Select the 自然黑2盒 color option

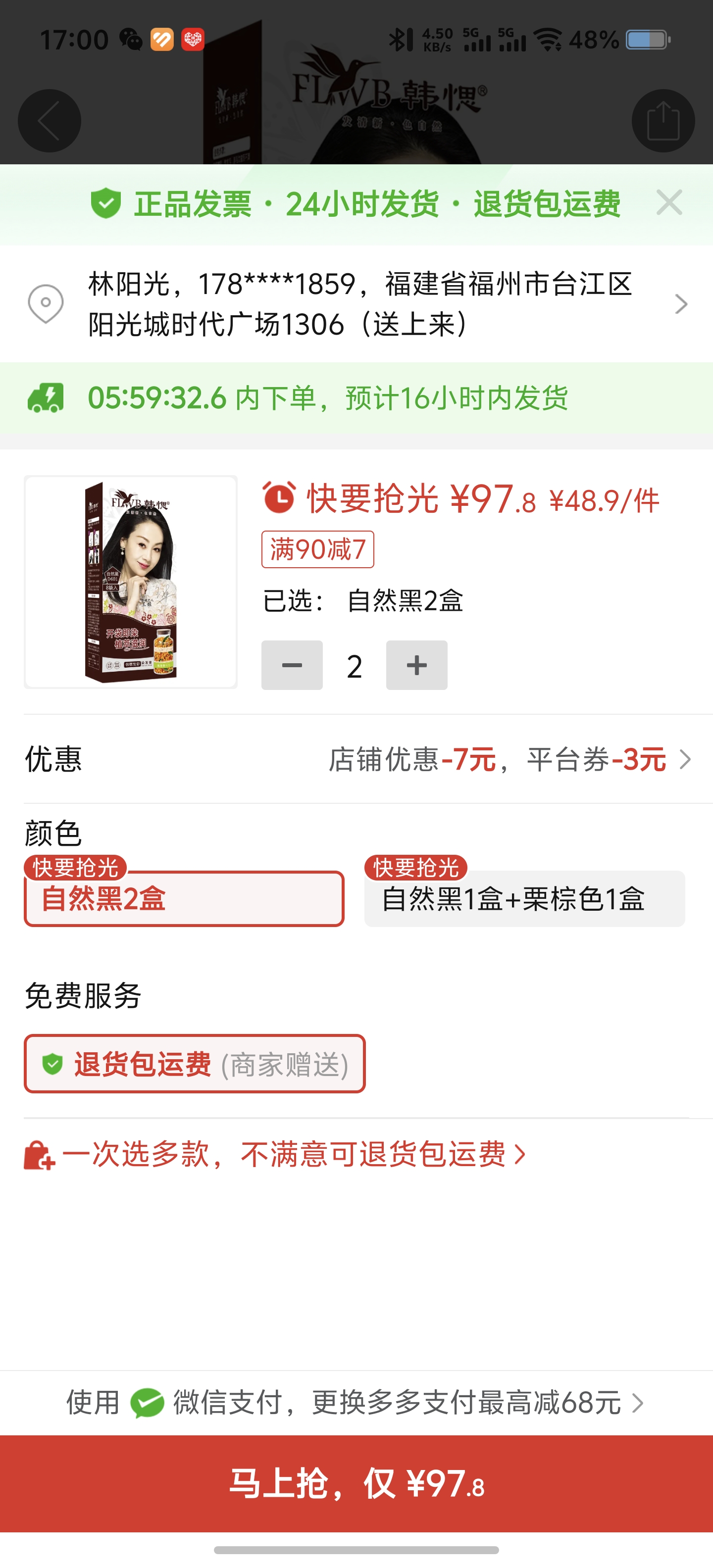184,898
